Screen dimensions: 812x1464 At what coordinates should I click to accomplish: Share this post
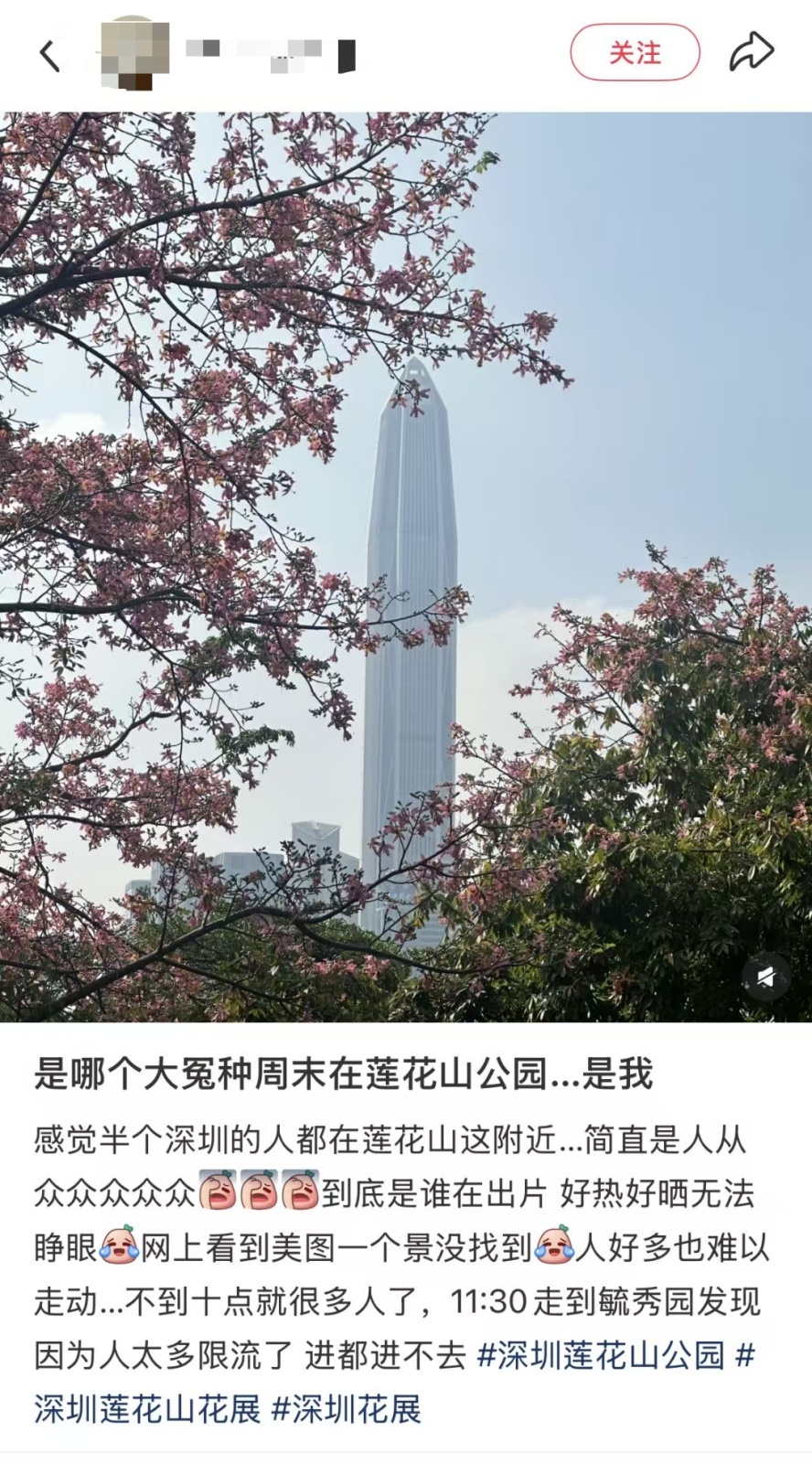click(752, 53)
